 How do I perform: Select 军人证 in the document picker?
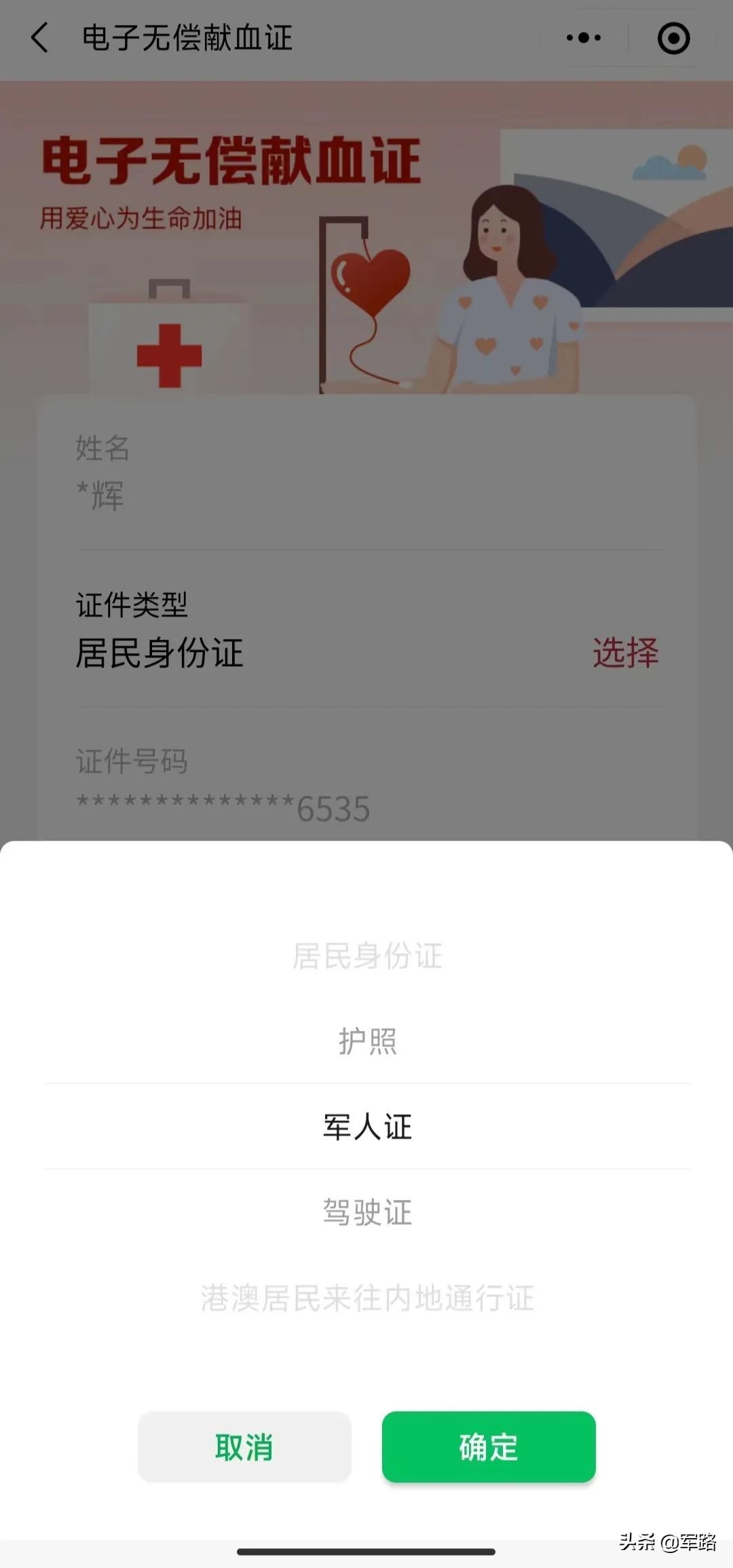click(x=366, y=1125)
